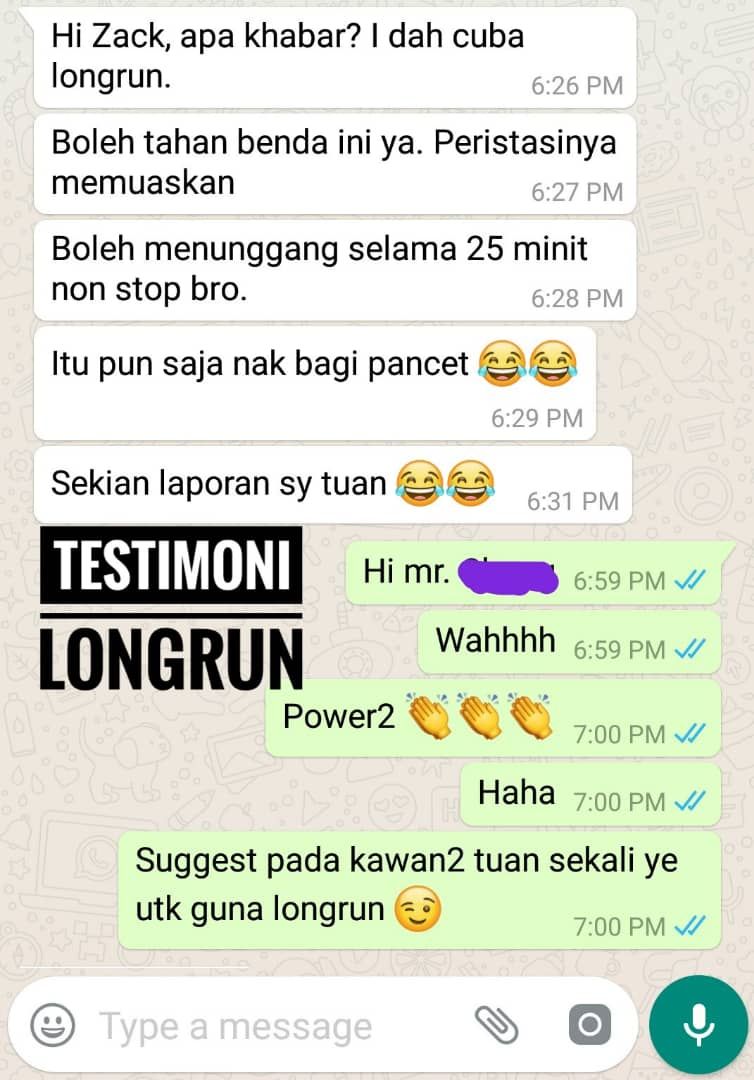This screenshot has width=754, height=1080.
Task: Open the emoji picker
Action: (x=52, y=1025)
